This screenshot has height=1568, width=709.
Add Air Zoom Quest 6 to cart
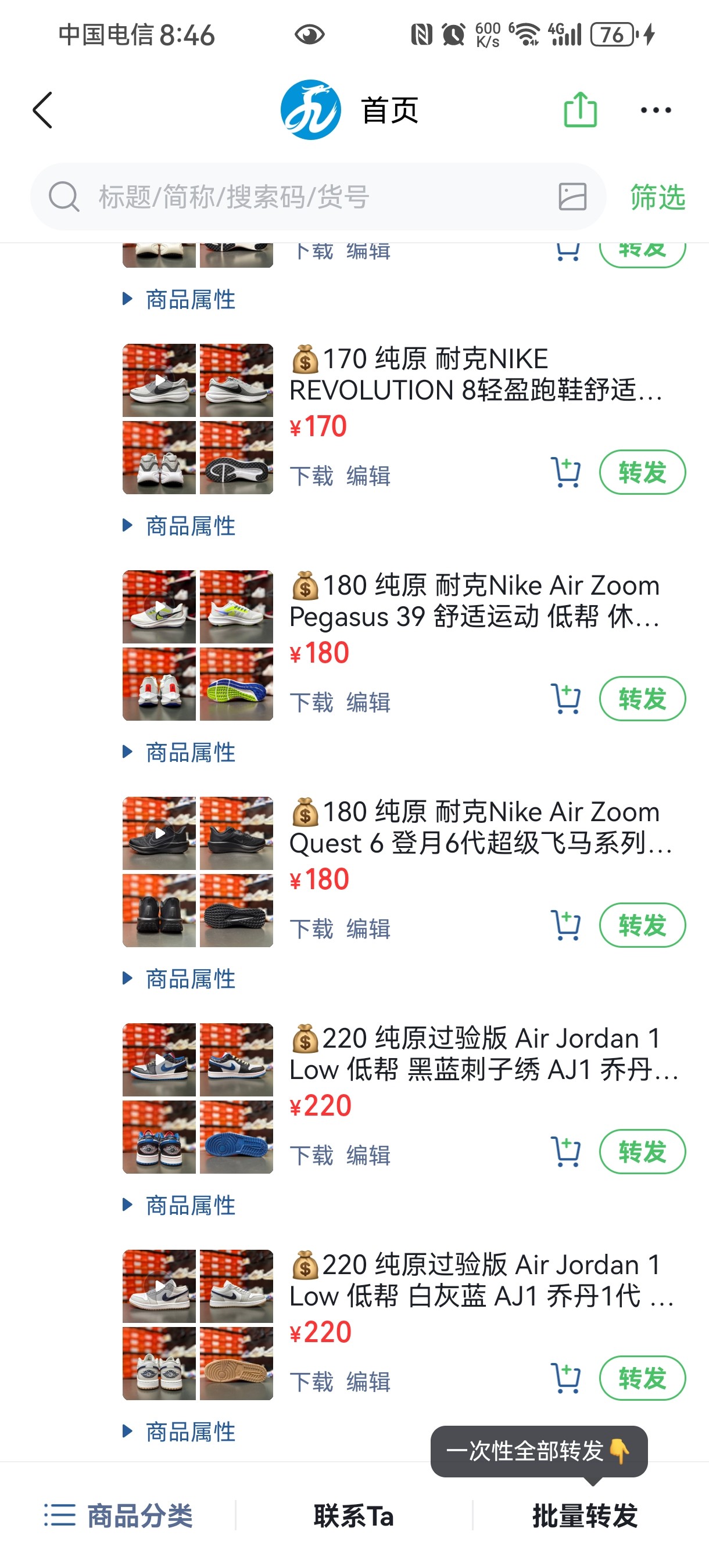point(565,925)
